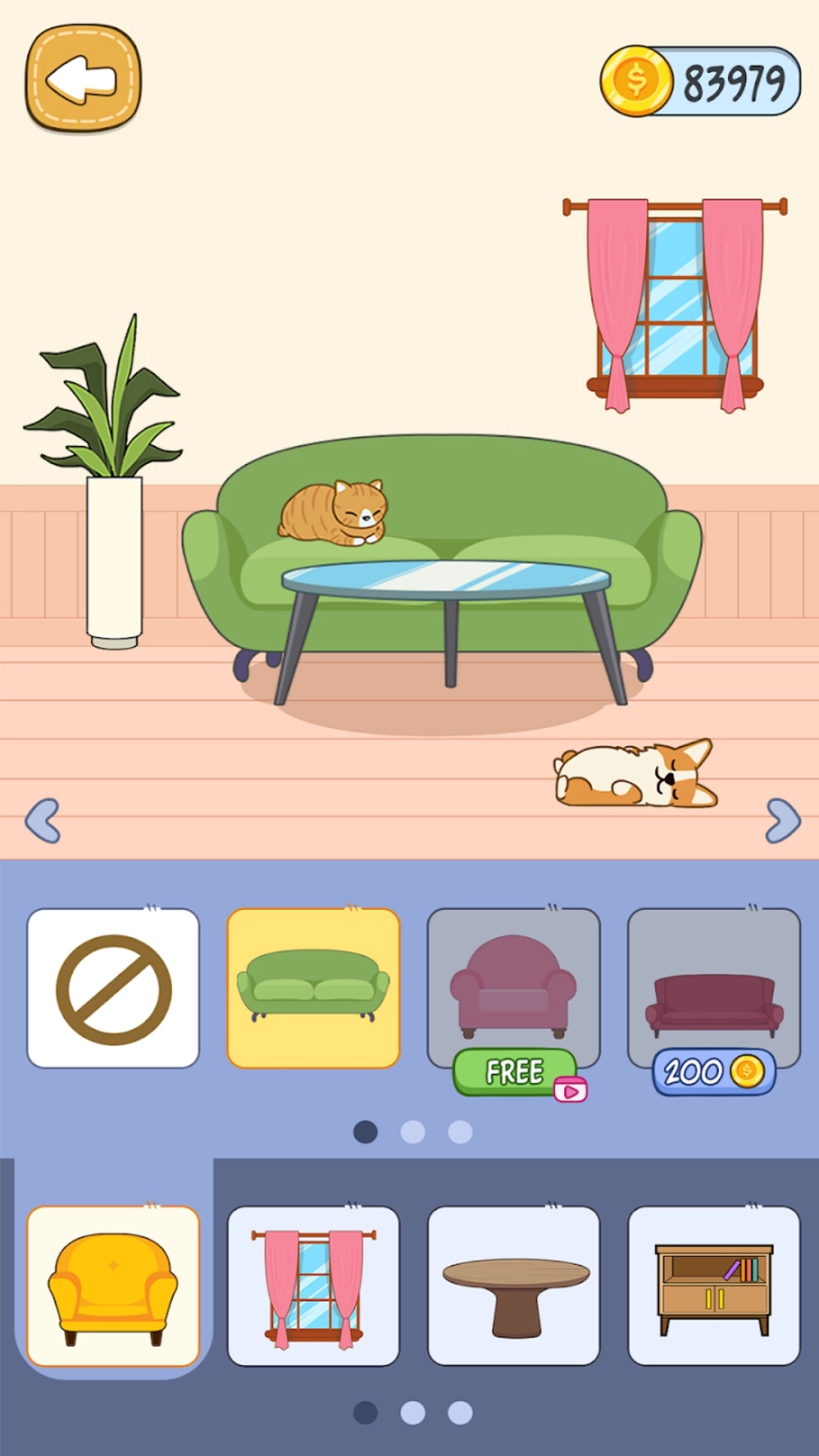Select the green sofa
Viewport: 819px width, 1456px height.
[313, 989]
